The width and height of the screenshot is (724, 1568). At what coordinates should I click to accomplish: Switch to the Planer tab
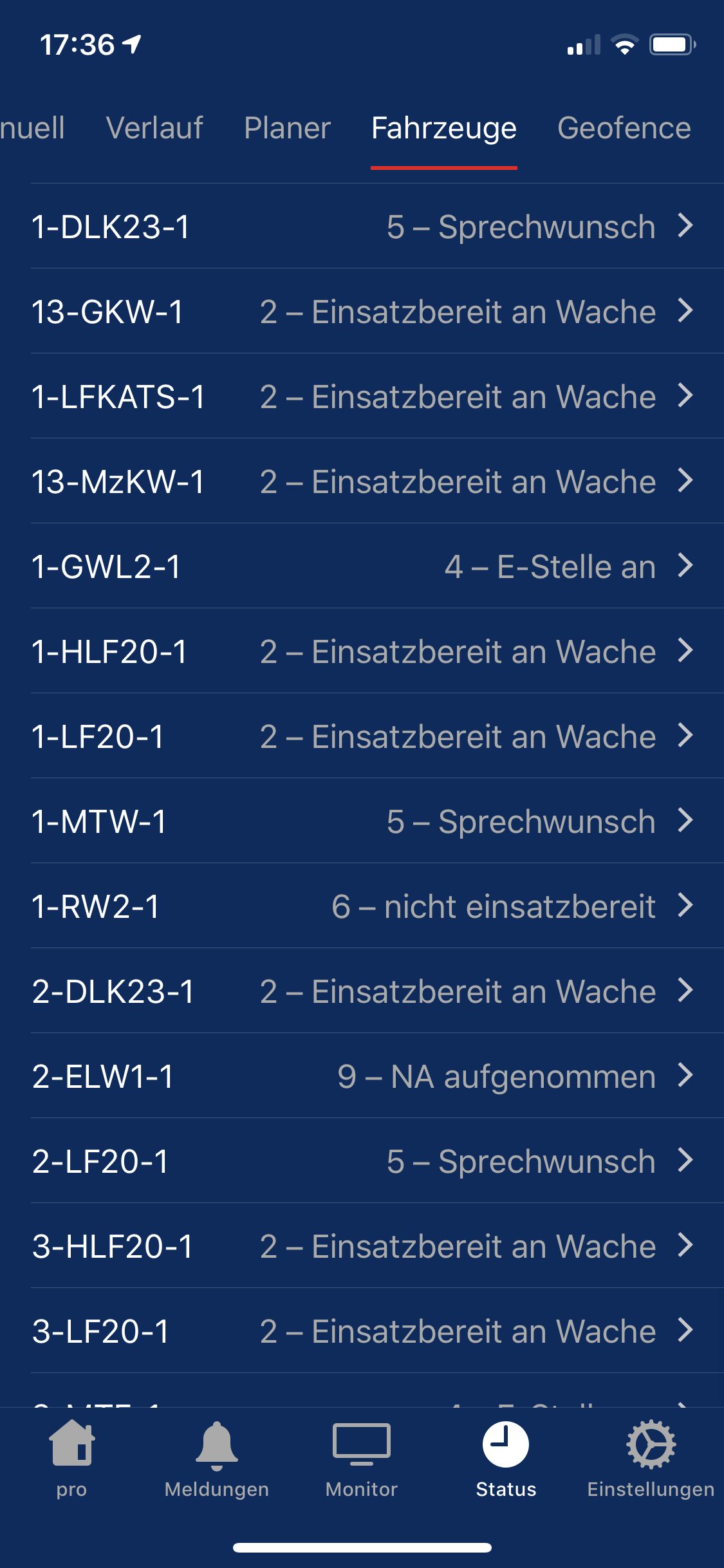[x=287, y=128]
